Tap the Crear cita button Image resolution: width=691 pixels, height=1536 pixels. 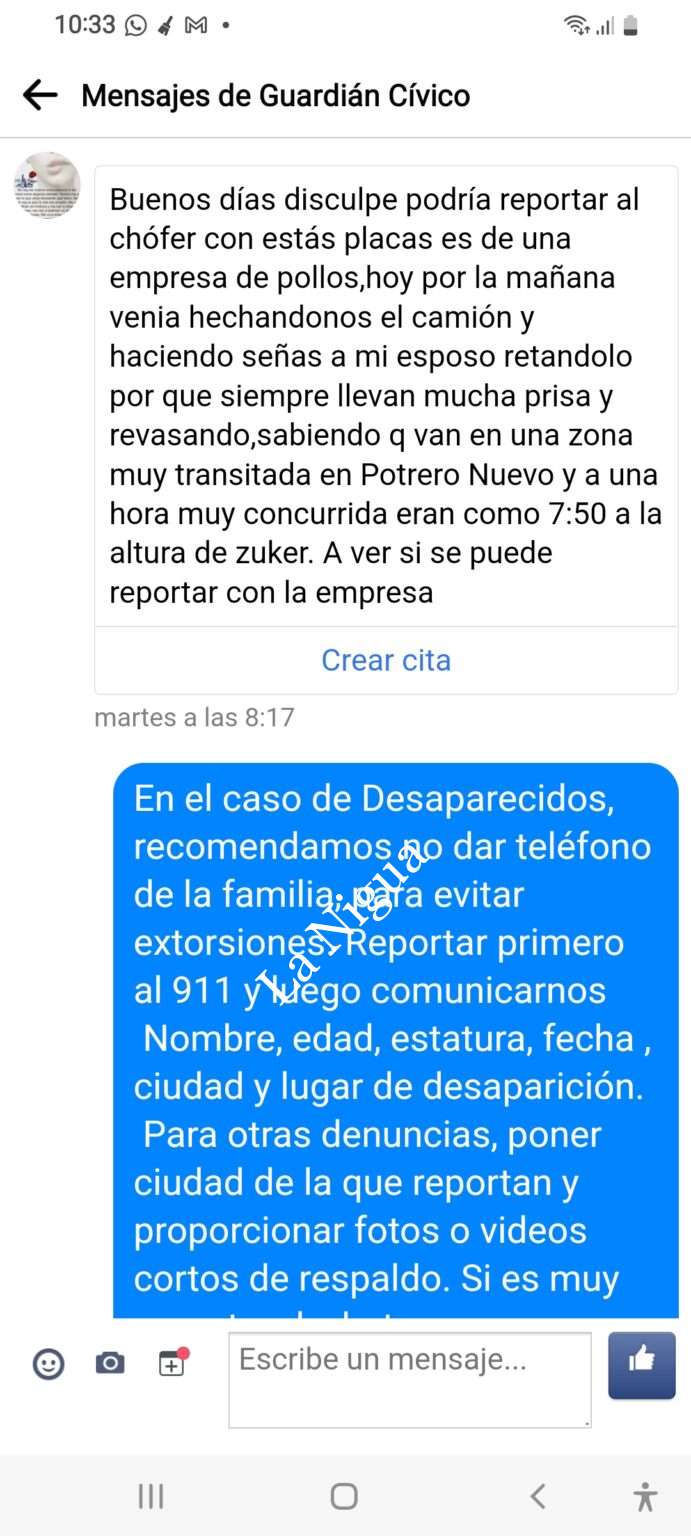[x=386, y=660]
